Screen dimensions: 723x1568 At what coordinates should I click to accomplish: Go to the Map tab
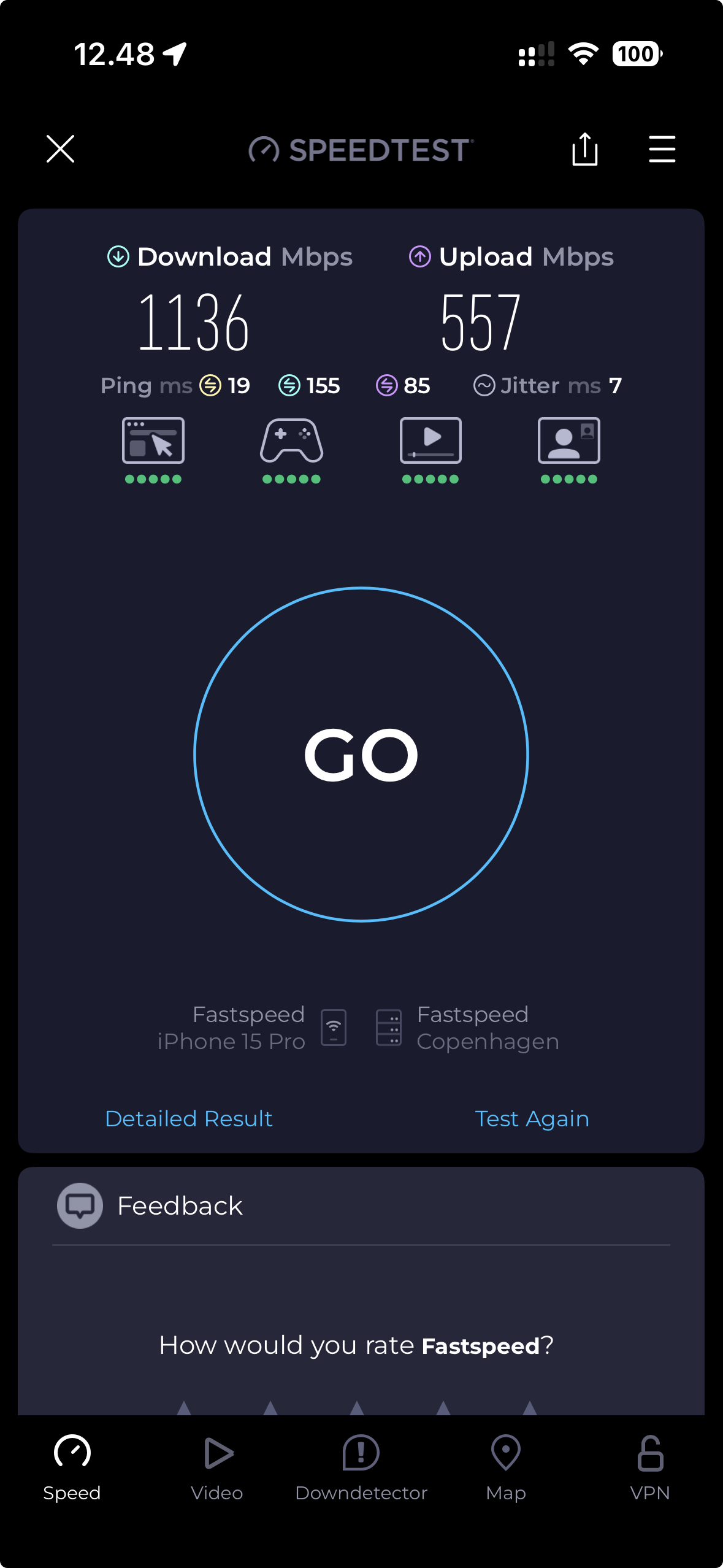pyautogui.click(x=506, y=1467)
